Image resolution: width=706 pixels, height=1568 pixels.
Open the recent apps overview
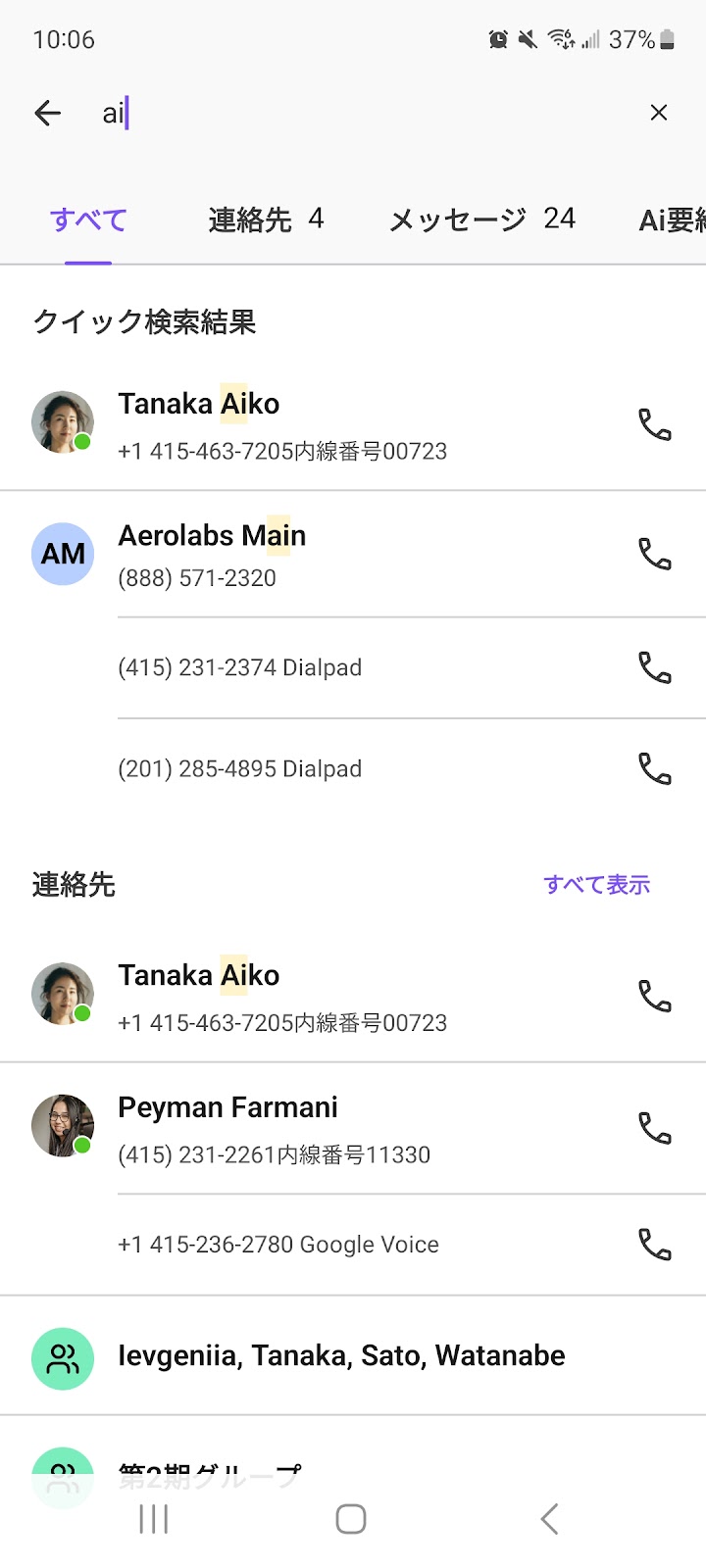pyautogui.click(x=154, y=1519)
